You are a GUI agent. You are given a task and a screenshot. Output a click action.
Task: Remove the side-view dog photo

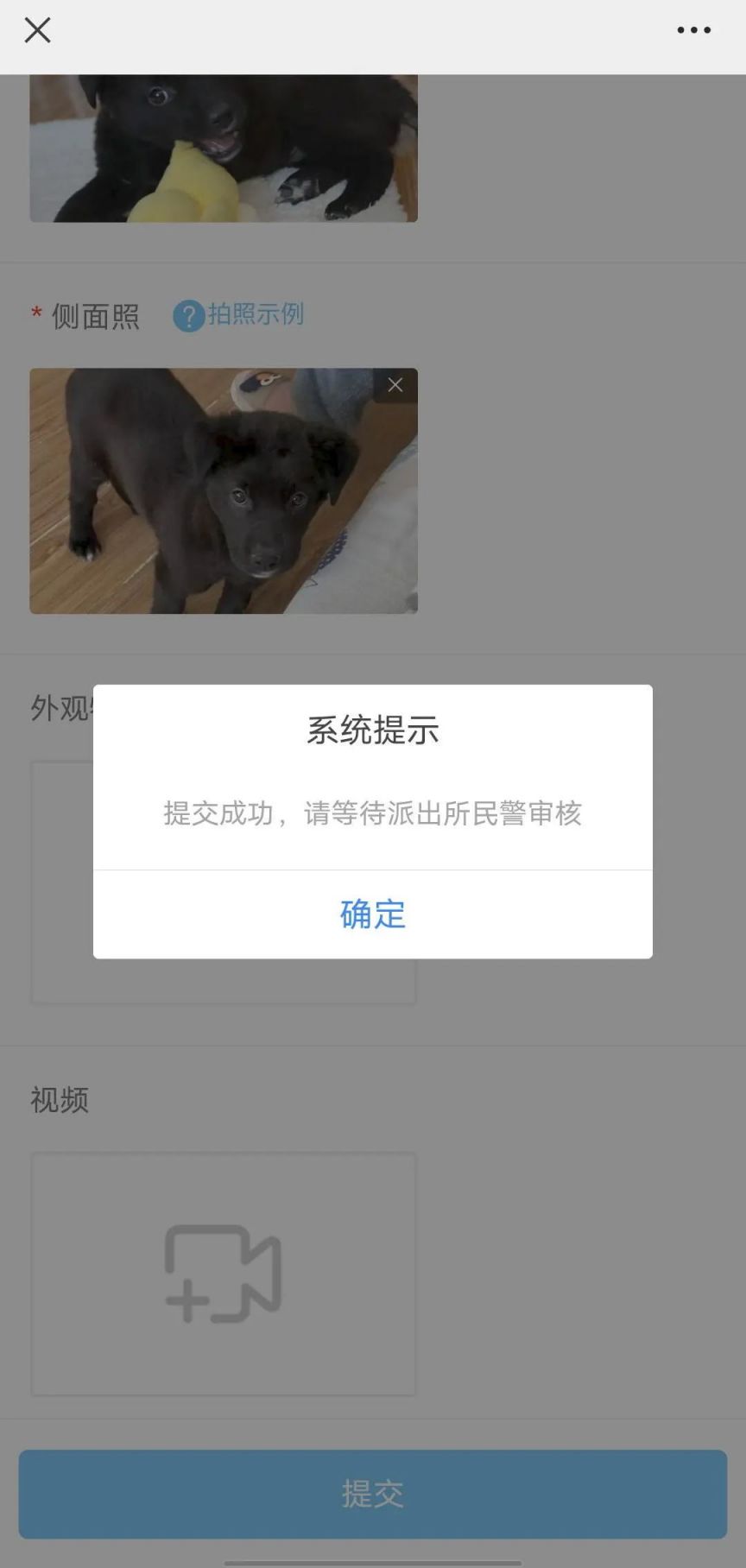tap(395, 385)
